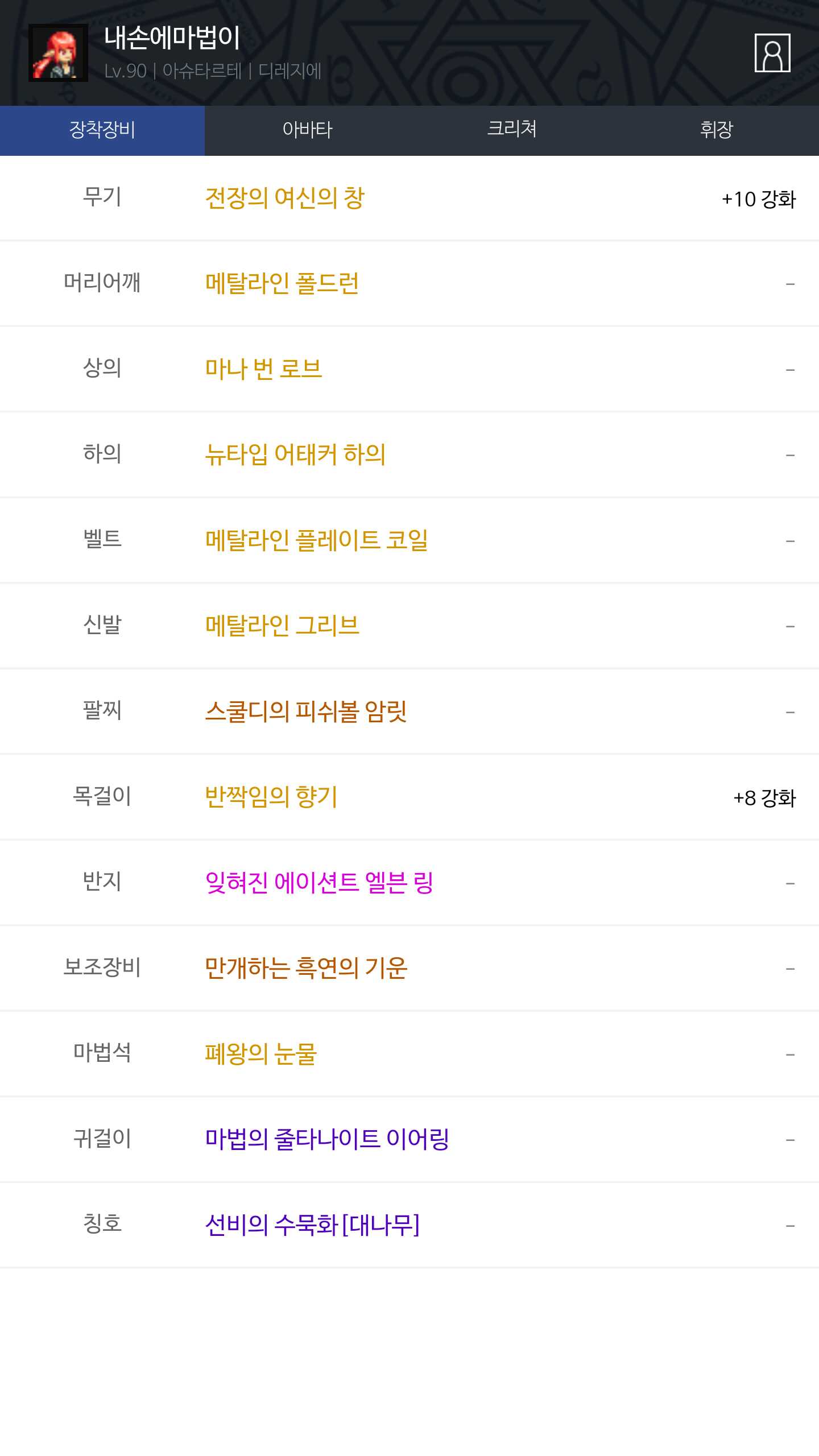Open weapon item 전장의 여신의 창
This screenshot has width=819, height=1456.
coord(284,198)
